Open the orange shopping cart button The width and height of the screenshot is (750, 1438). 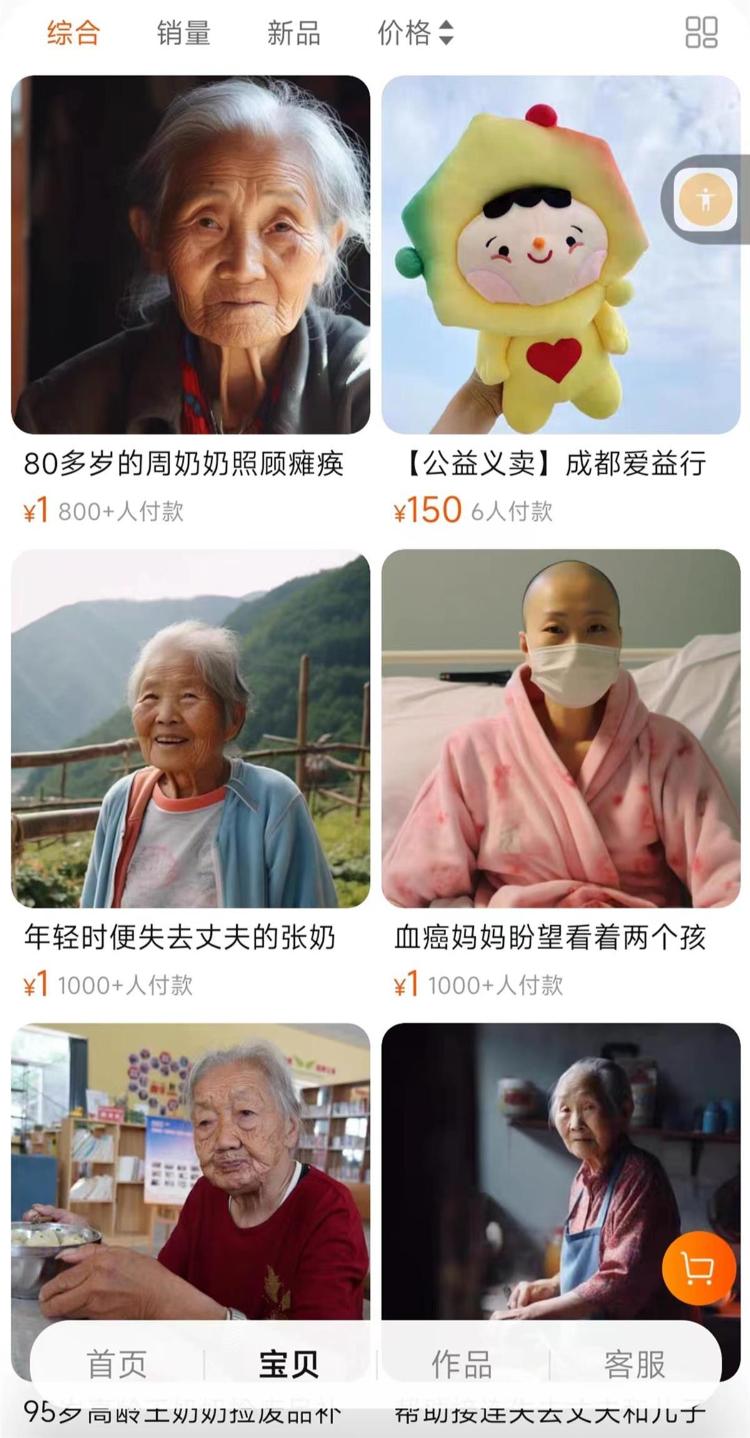point(699,1268)
